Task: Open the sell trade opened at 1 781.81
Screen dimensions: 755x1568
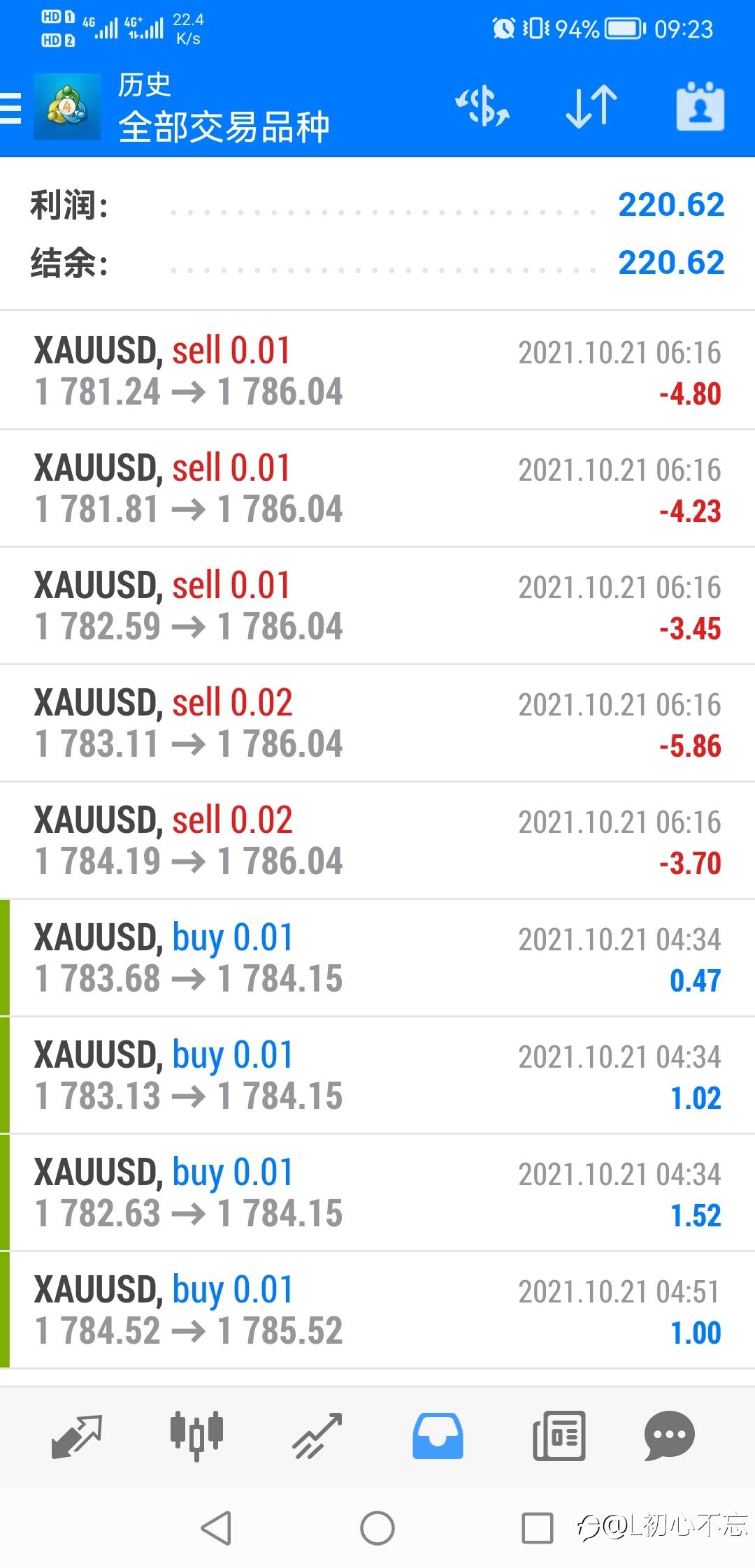Action: 377,488
